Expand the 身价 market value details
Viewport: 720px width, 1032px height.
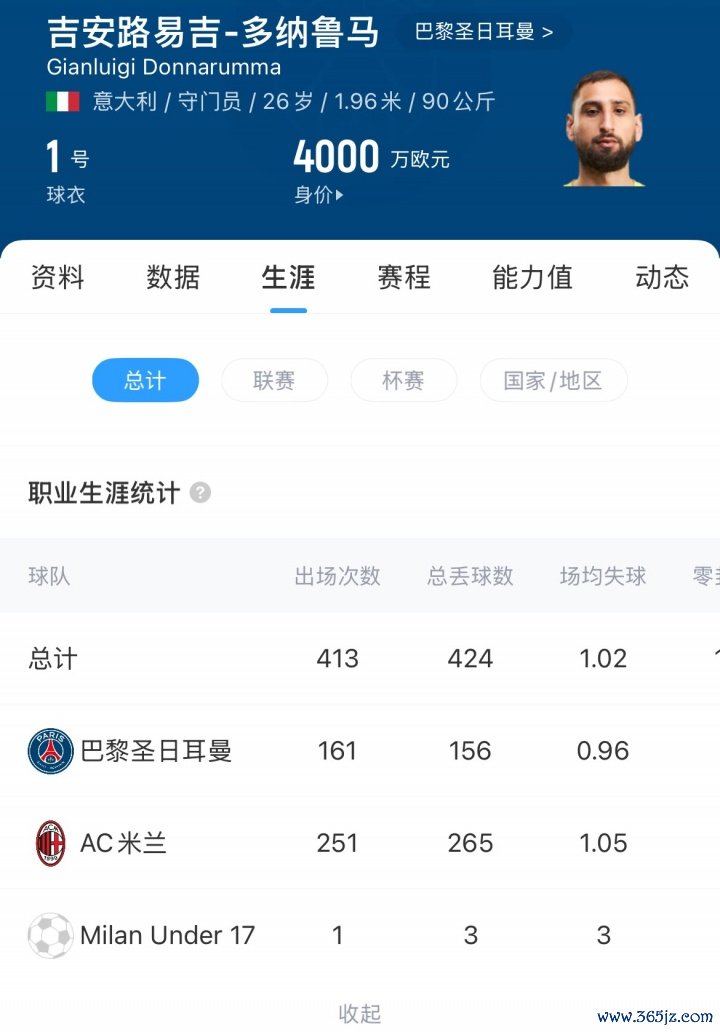pos(319,195)
